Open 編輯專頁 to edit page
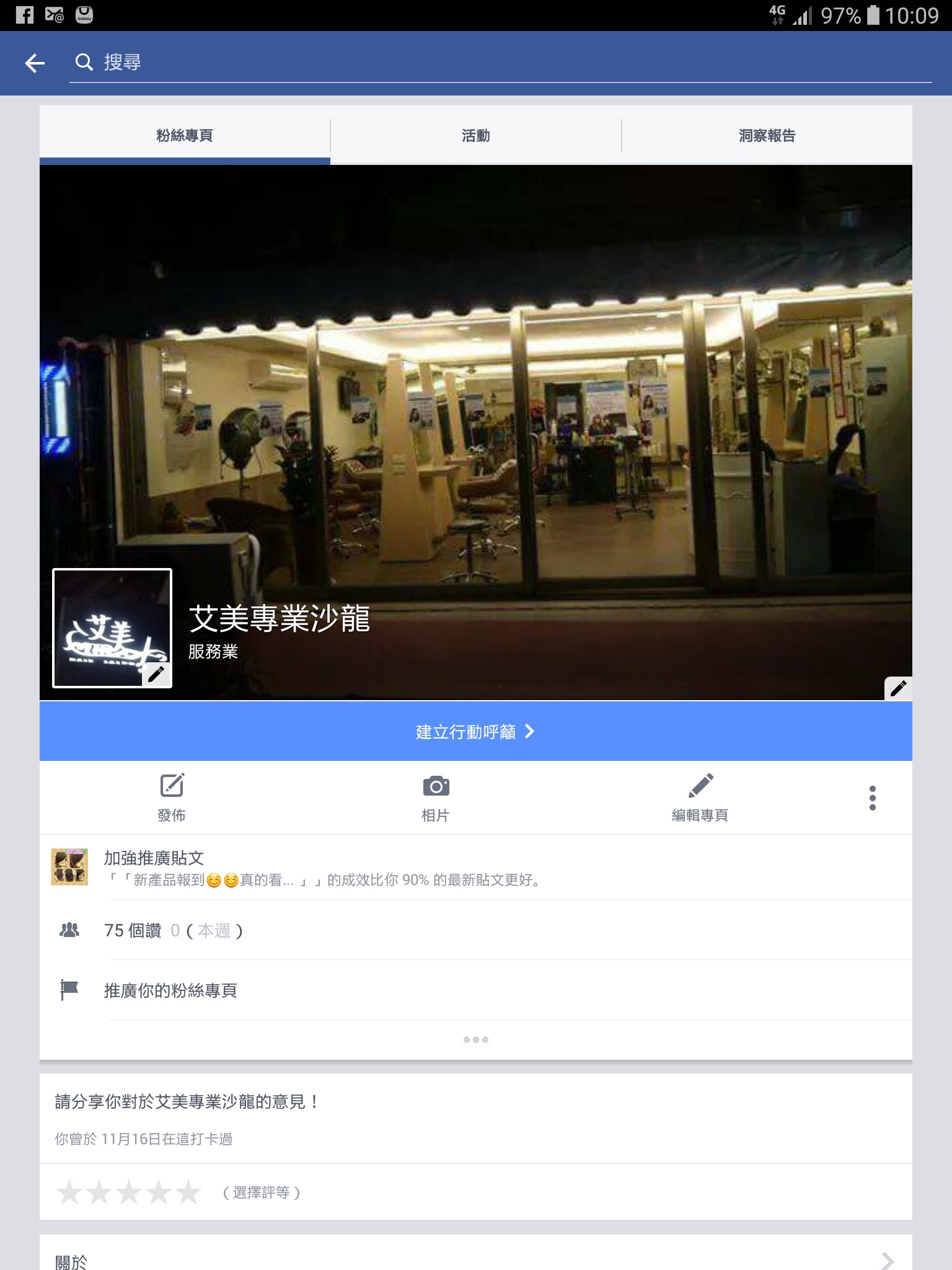The height and width of the screenshot is (1270, 952). coord(700,797)
